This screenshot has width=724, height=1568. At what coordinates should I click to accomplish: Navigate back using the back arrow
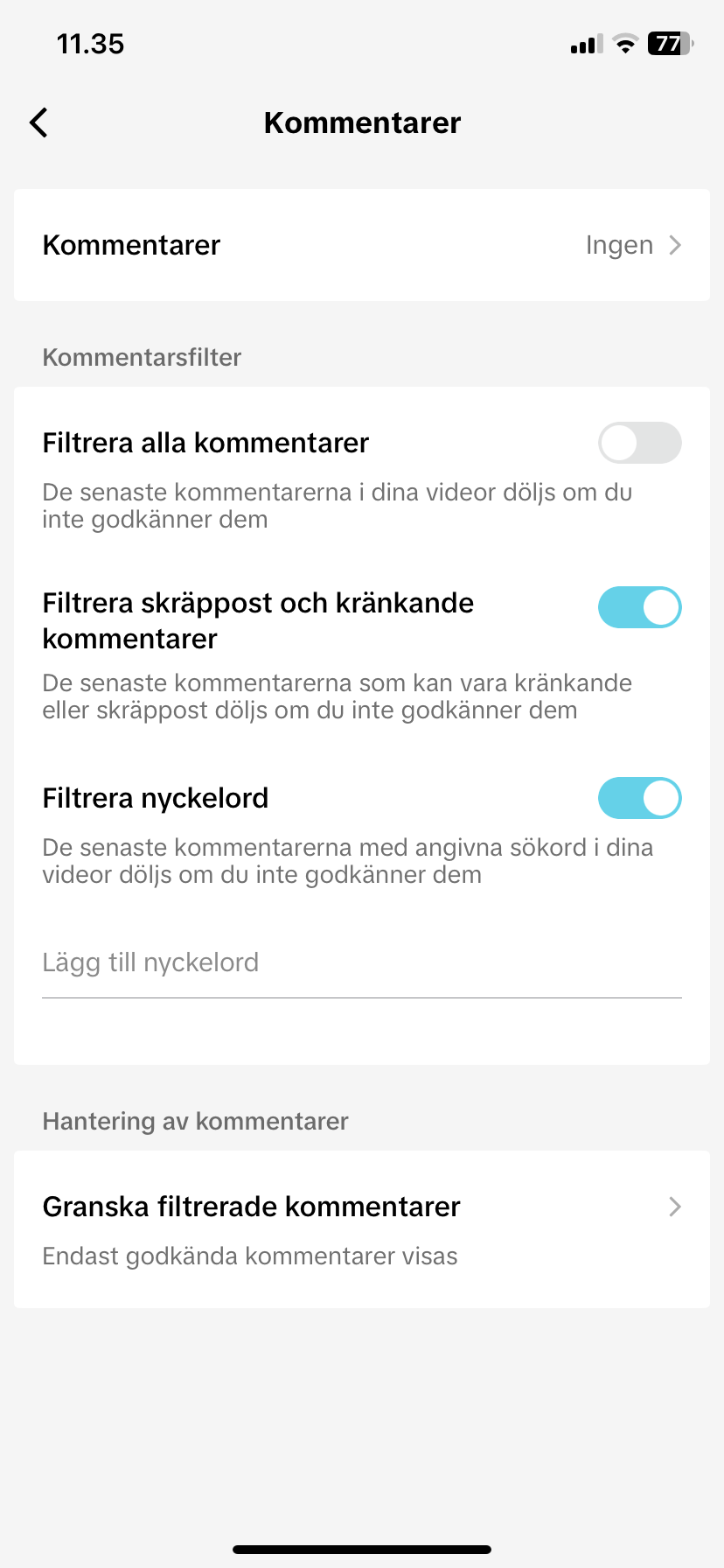38,122
